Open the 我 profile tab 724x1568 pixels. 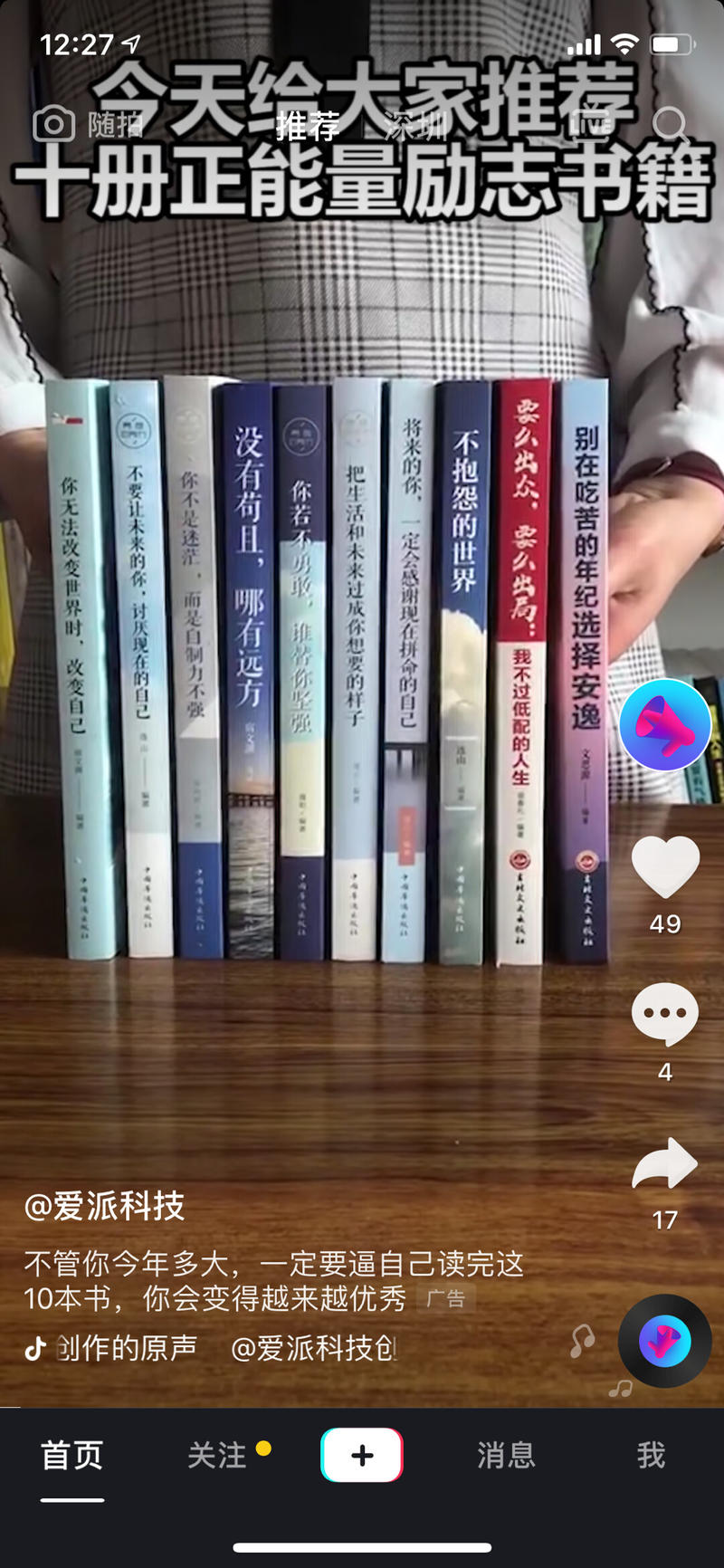651,1455
